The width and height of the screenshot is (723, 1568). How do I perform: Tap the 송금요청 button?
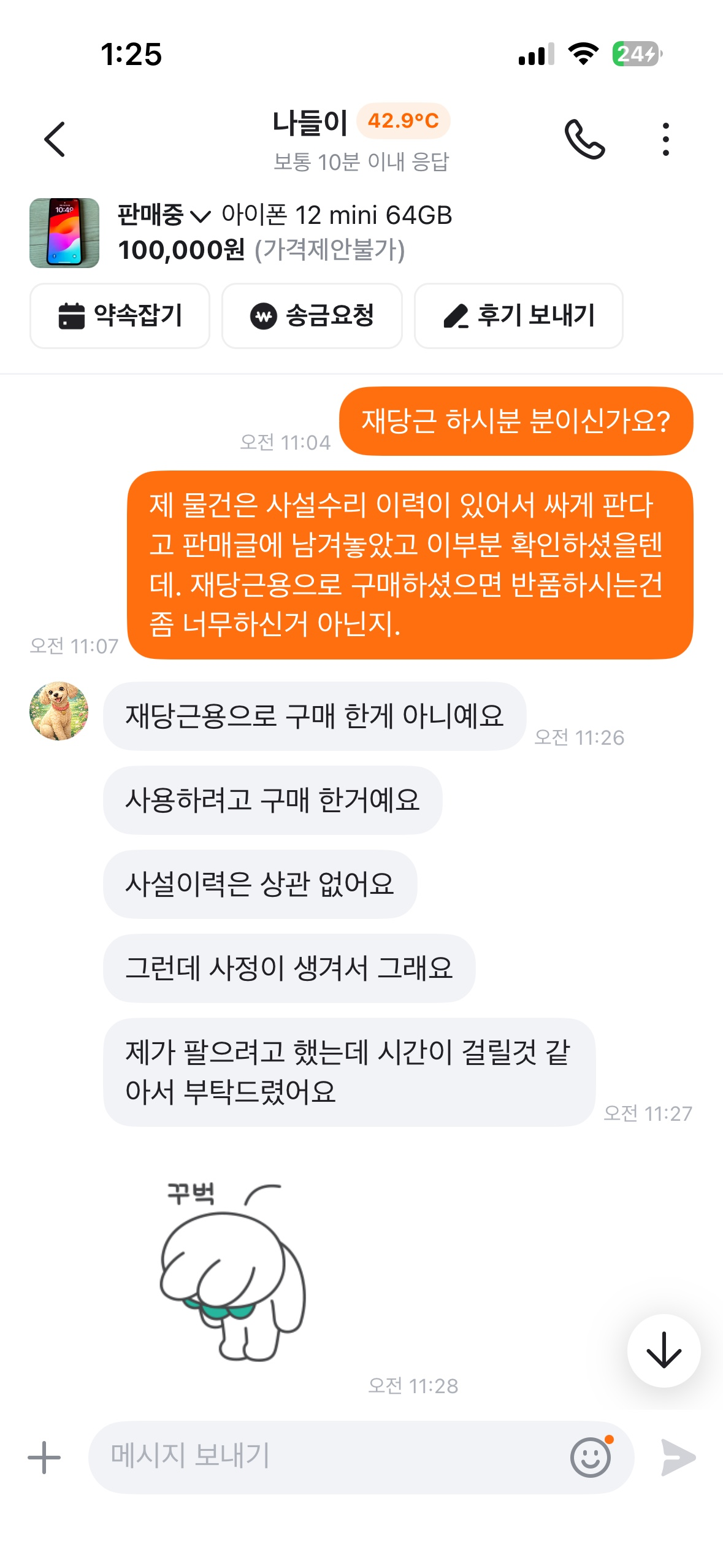[312, 316]
